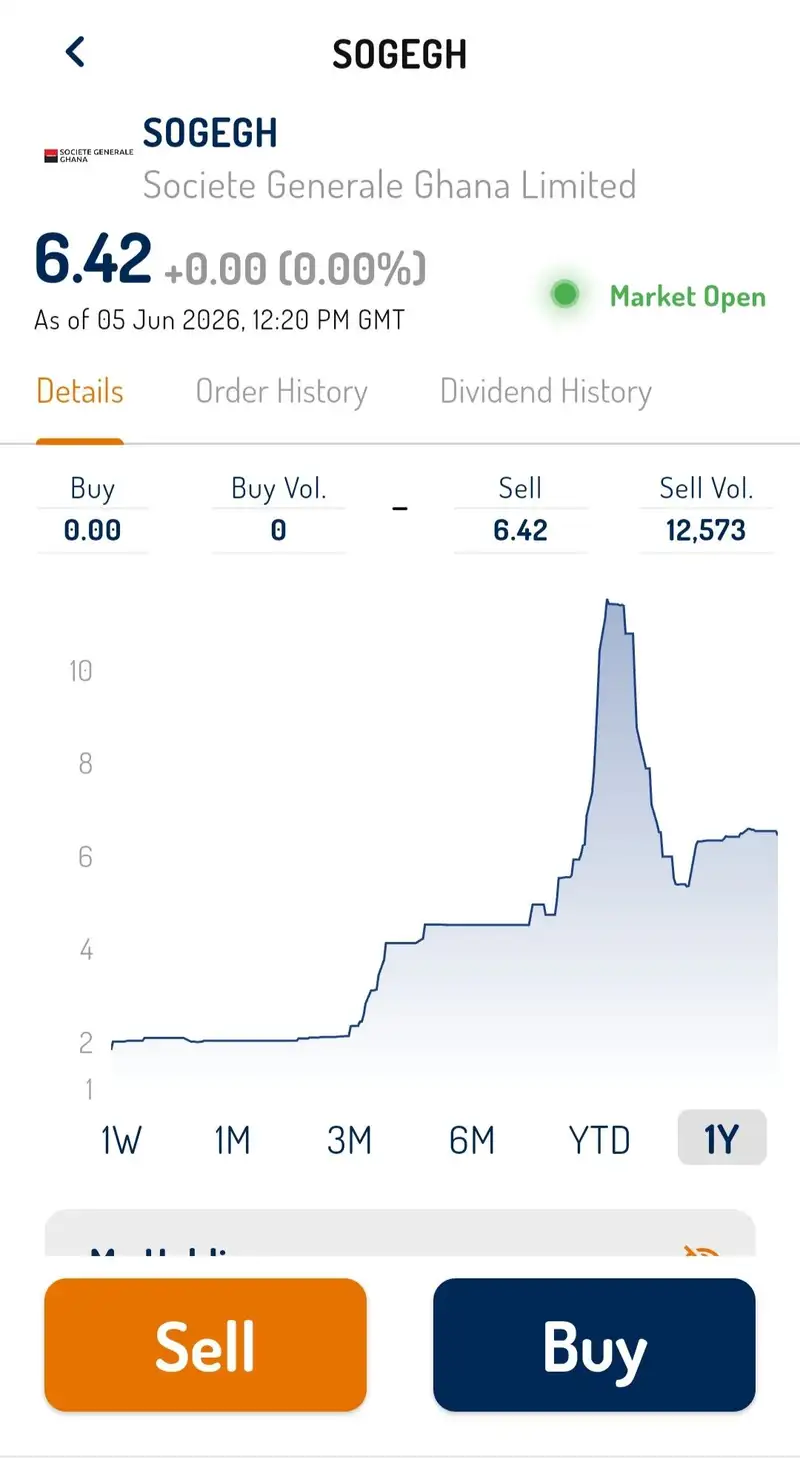Tap the orange Sell button
Screen dimensions: 800x1462
coord(205,1345)
